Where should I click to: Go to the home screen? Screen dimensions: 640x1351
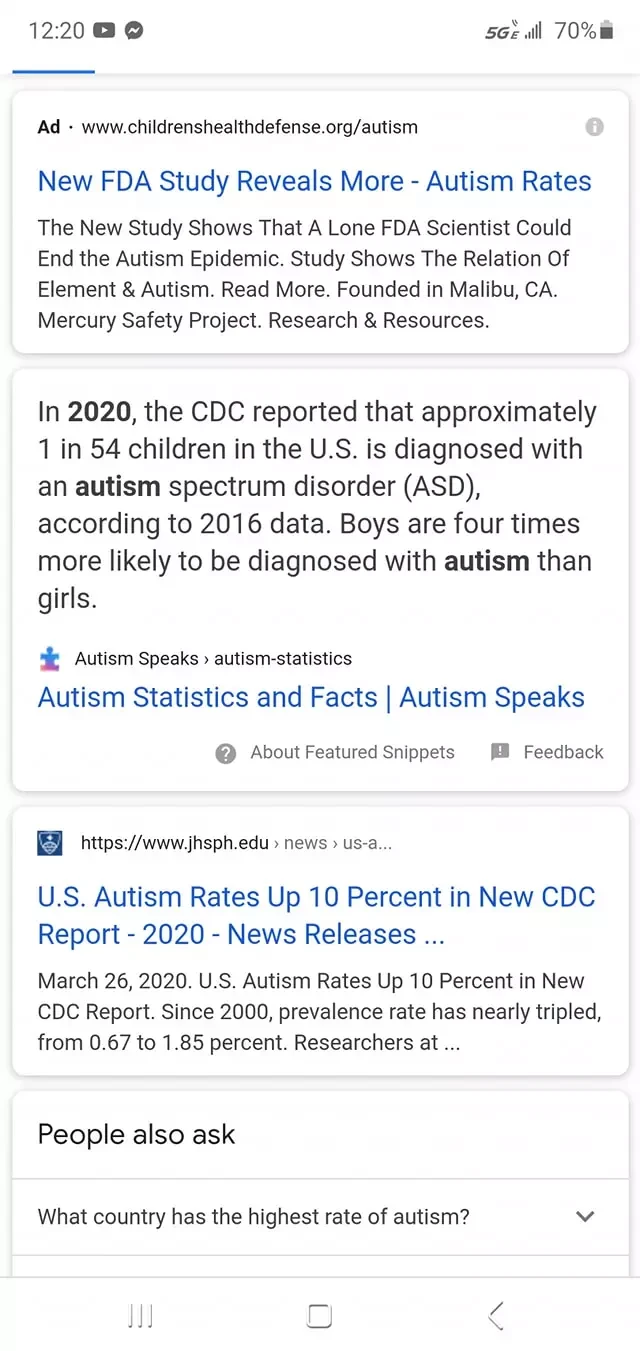pos(319,1316)
